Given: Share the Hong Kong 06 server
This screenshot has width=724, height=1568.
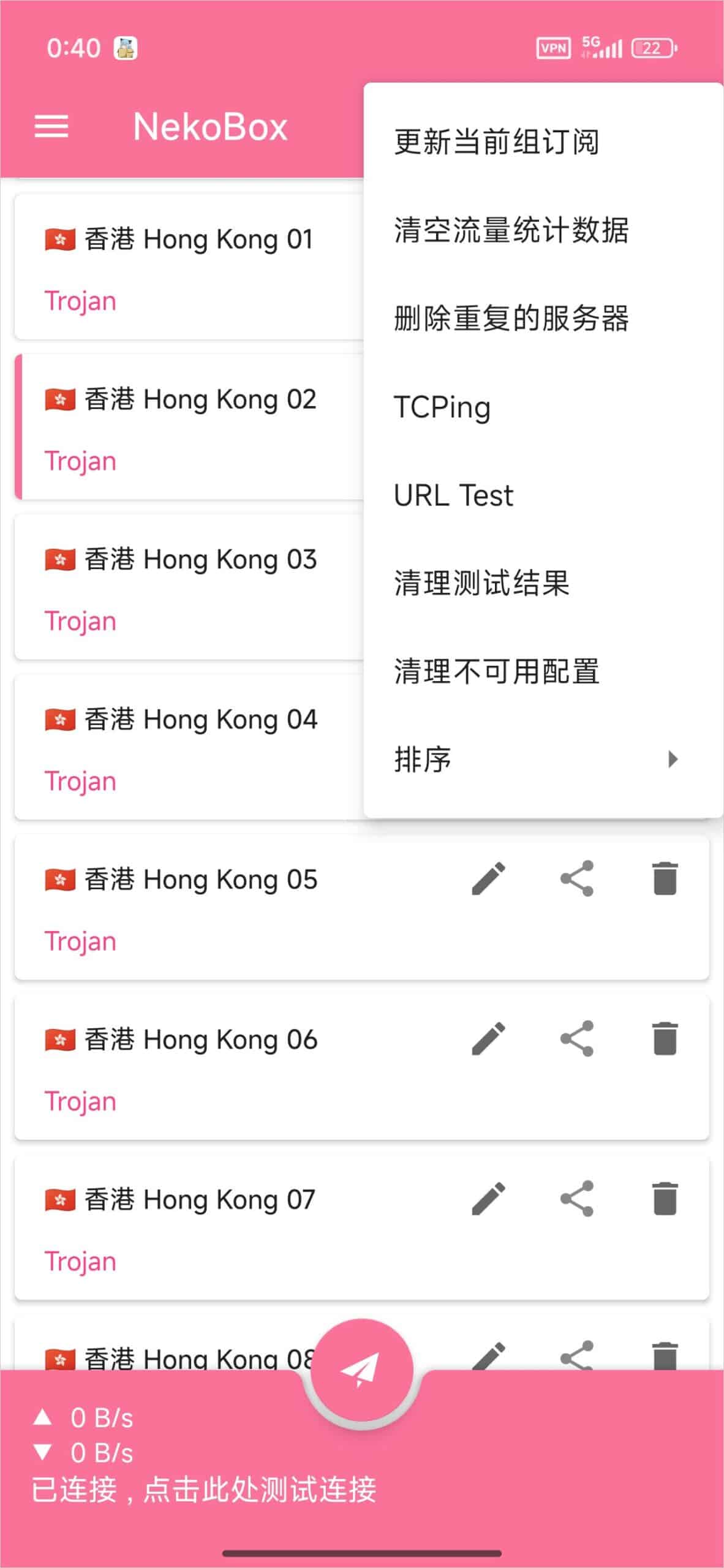Looking at the screenshot, I should click(x=576, y=1039).
